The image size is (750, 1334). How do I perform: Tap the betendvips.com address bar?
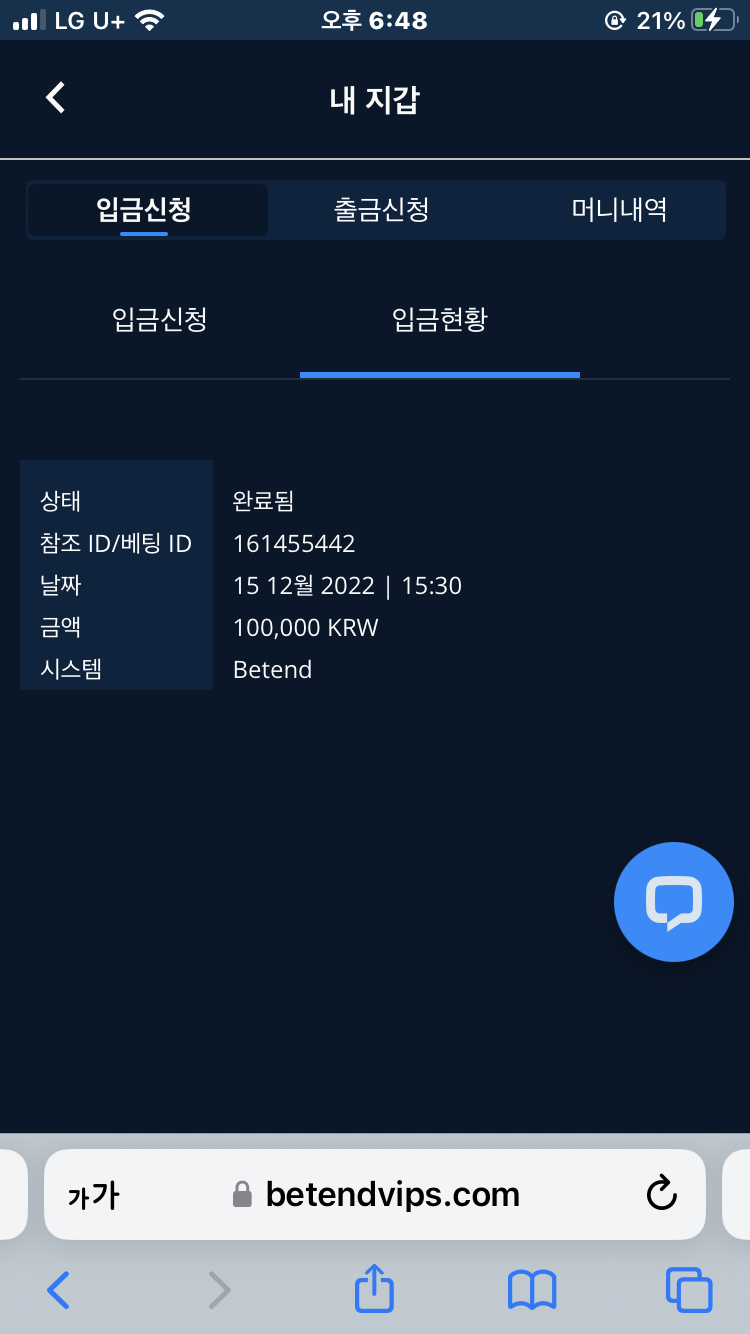coord(390,1194)
